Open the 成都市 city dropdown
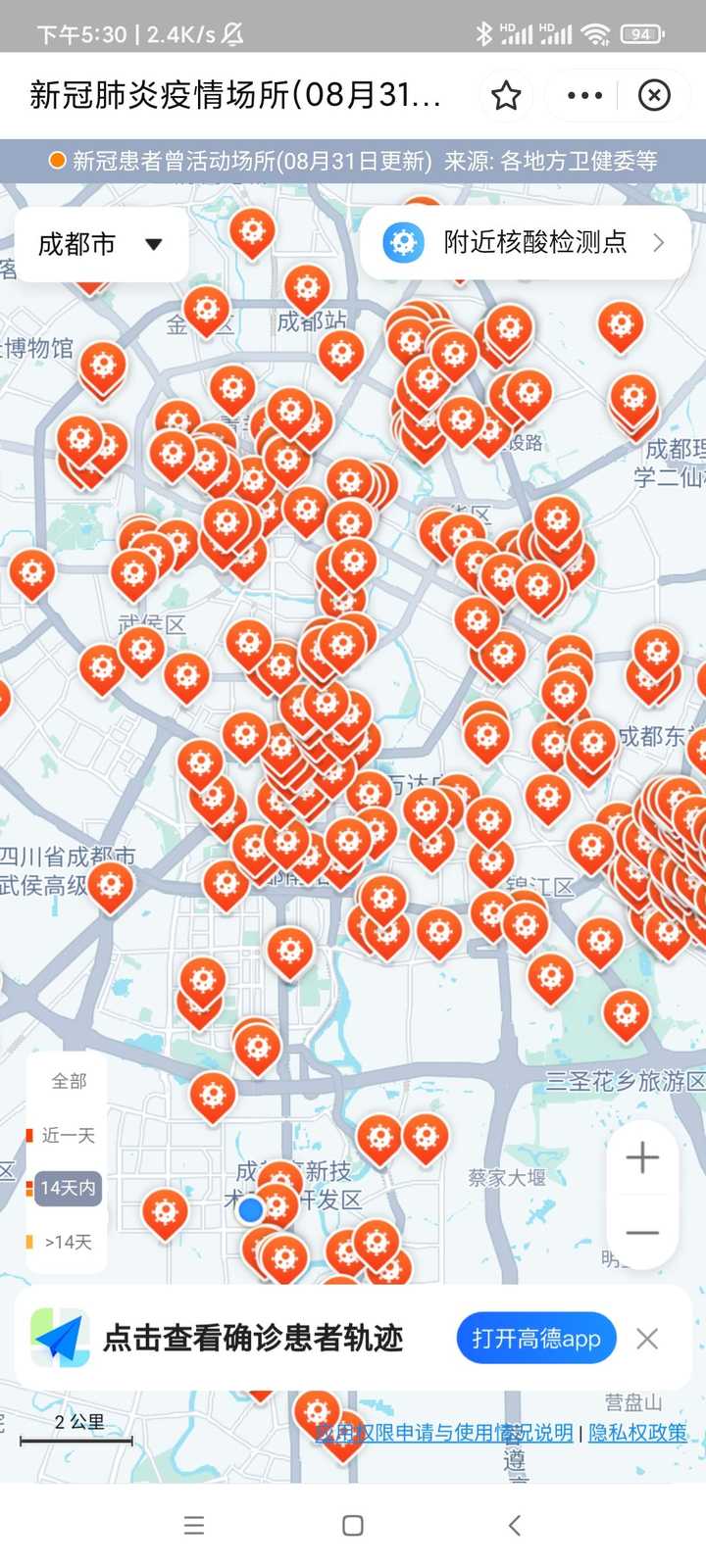 (x=100, y=244)
